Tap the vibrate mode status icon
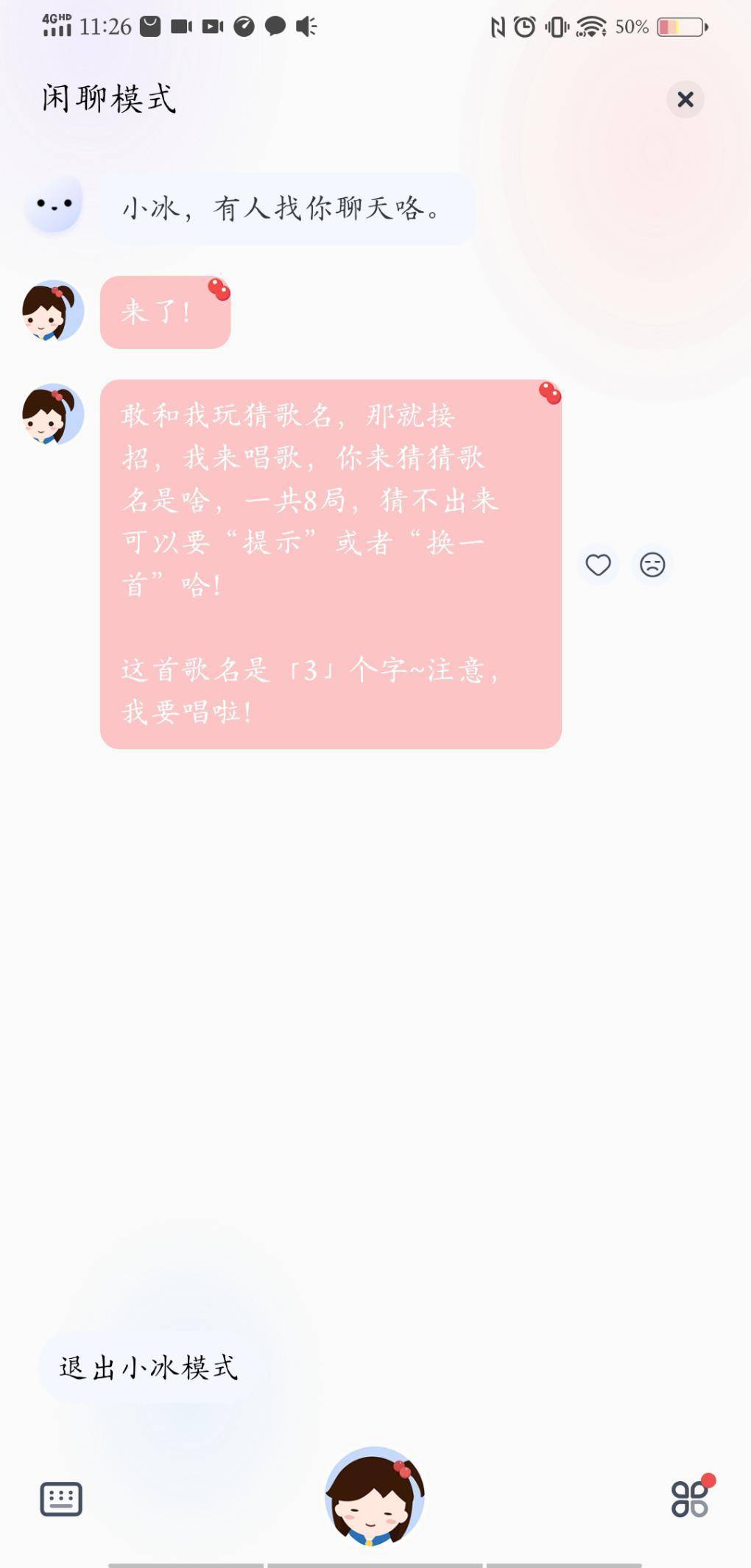751x1568 pixels. click(556, 27)
